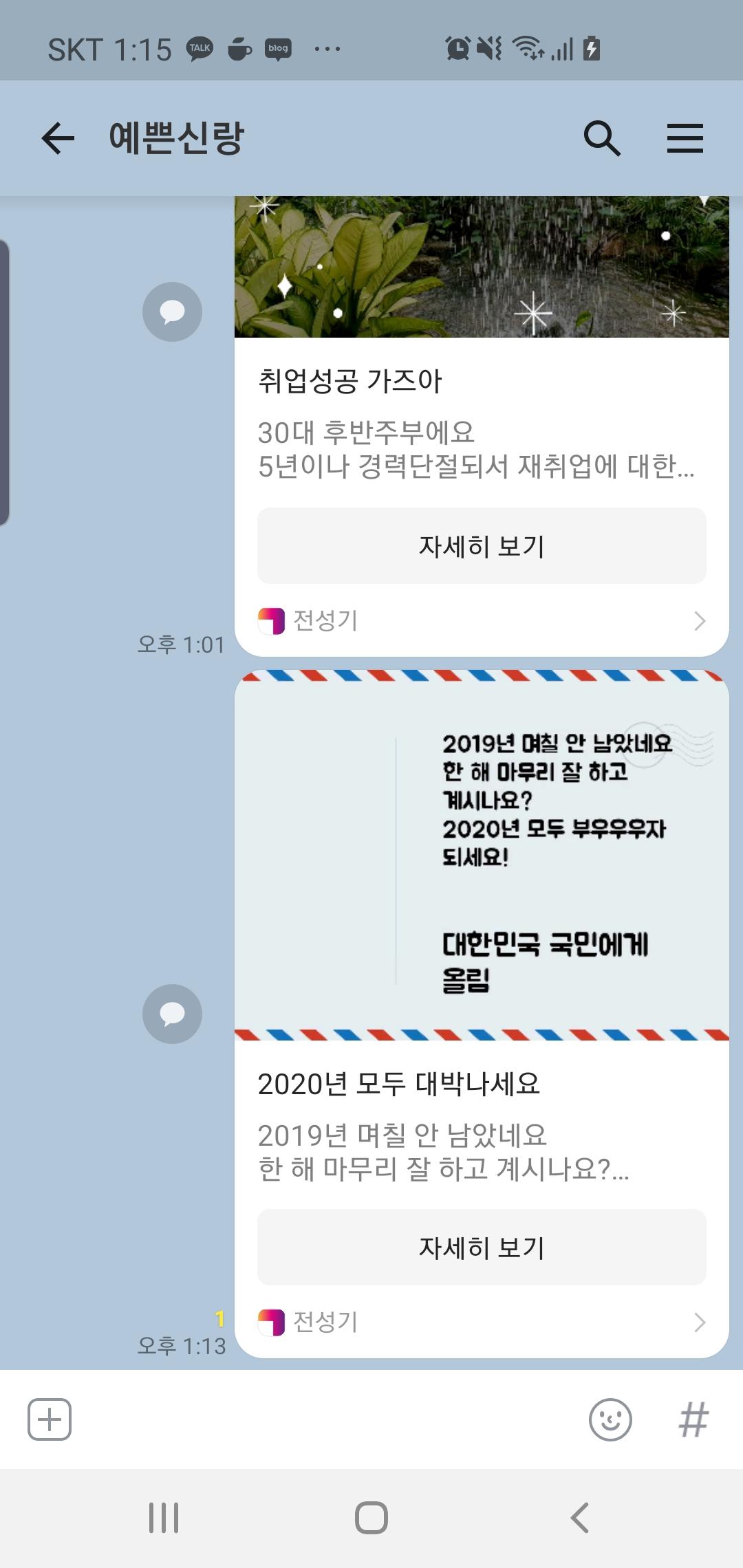Tap 자세히 보기 under 취업성공 가즈아

pos(482,547)
